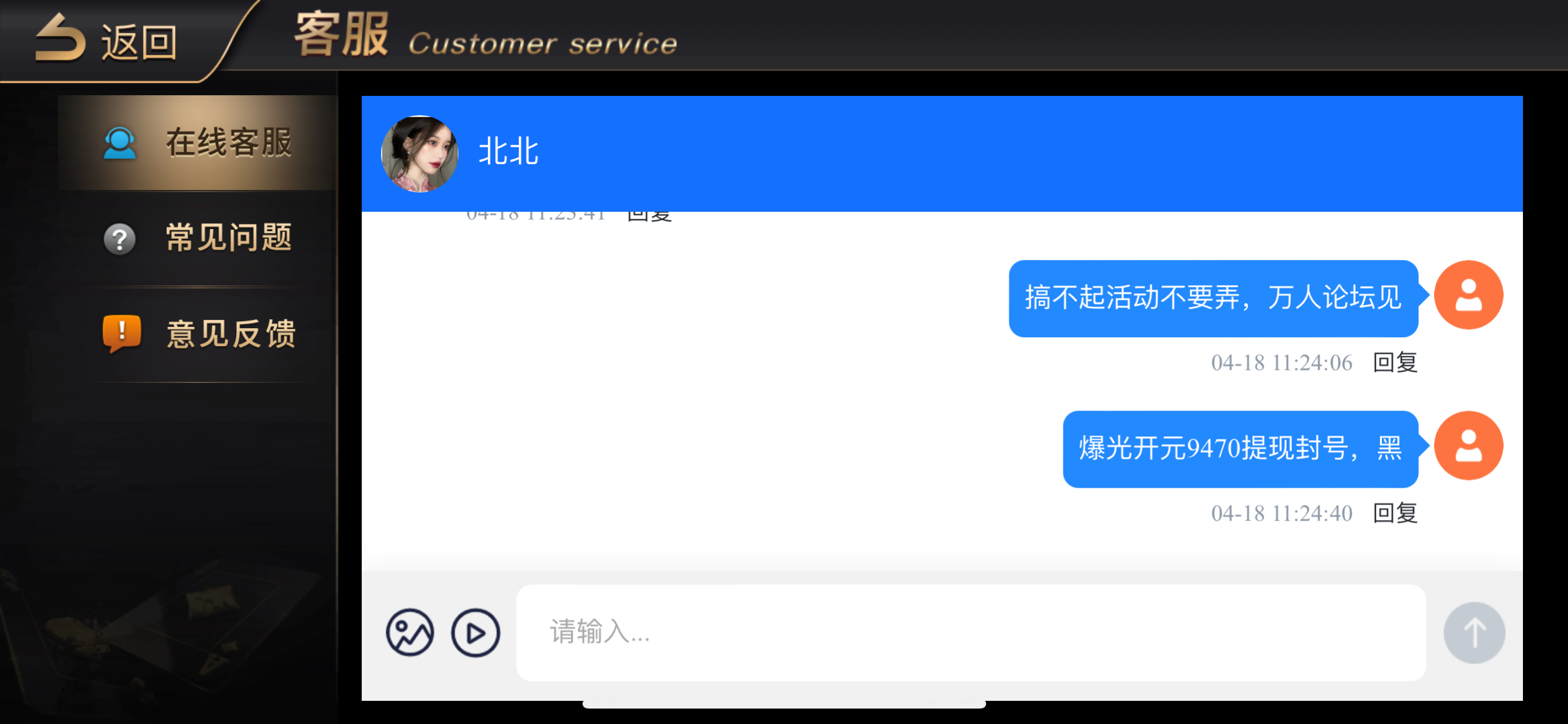Open the 常见问题 section
1568x724 pixels.
pyautogui.click(x=198, y=238)
